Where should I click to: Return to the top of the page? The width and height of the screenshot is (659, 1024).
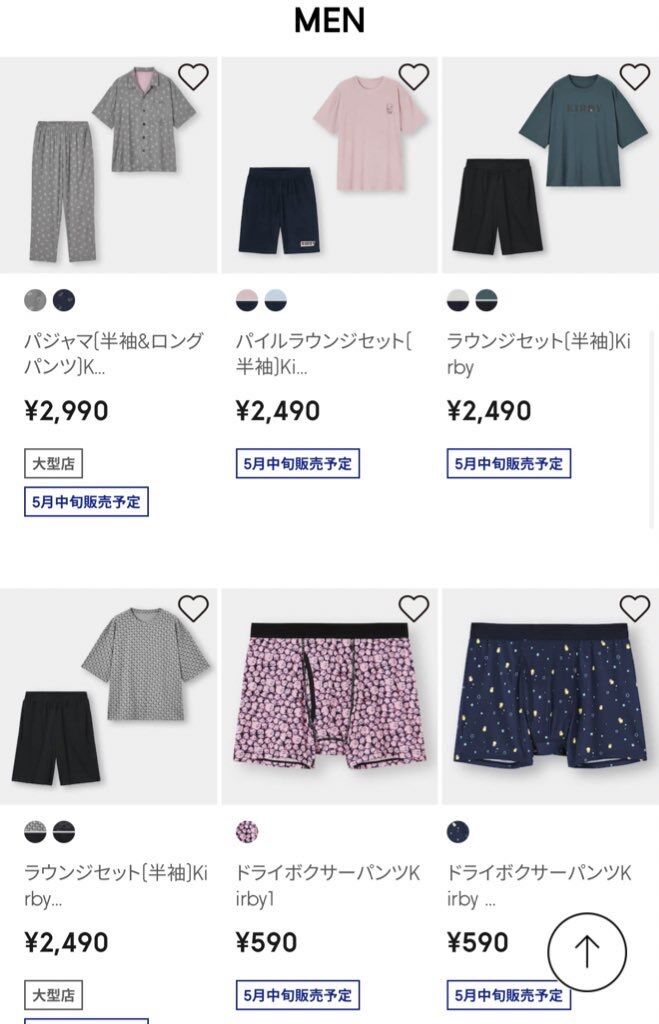[x=587, y=951]
